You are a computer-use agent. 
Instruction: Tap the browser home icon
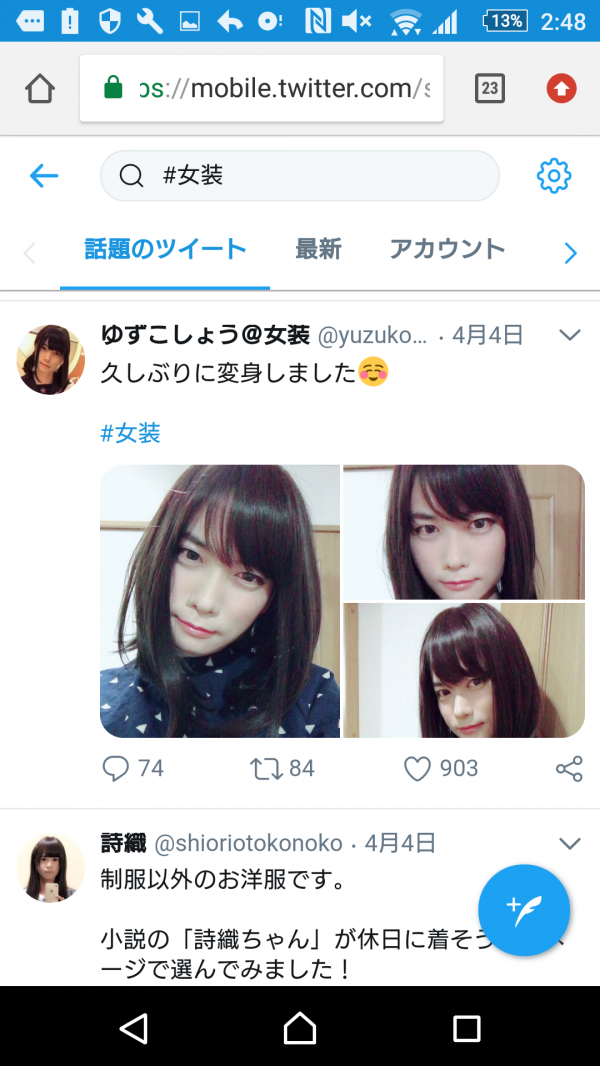pos(39,90)
